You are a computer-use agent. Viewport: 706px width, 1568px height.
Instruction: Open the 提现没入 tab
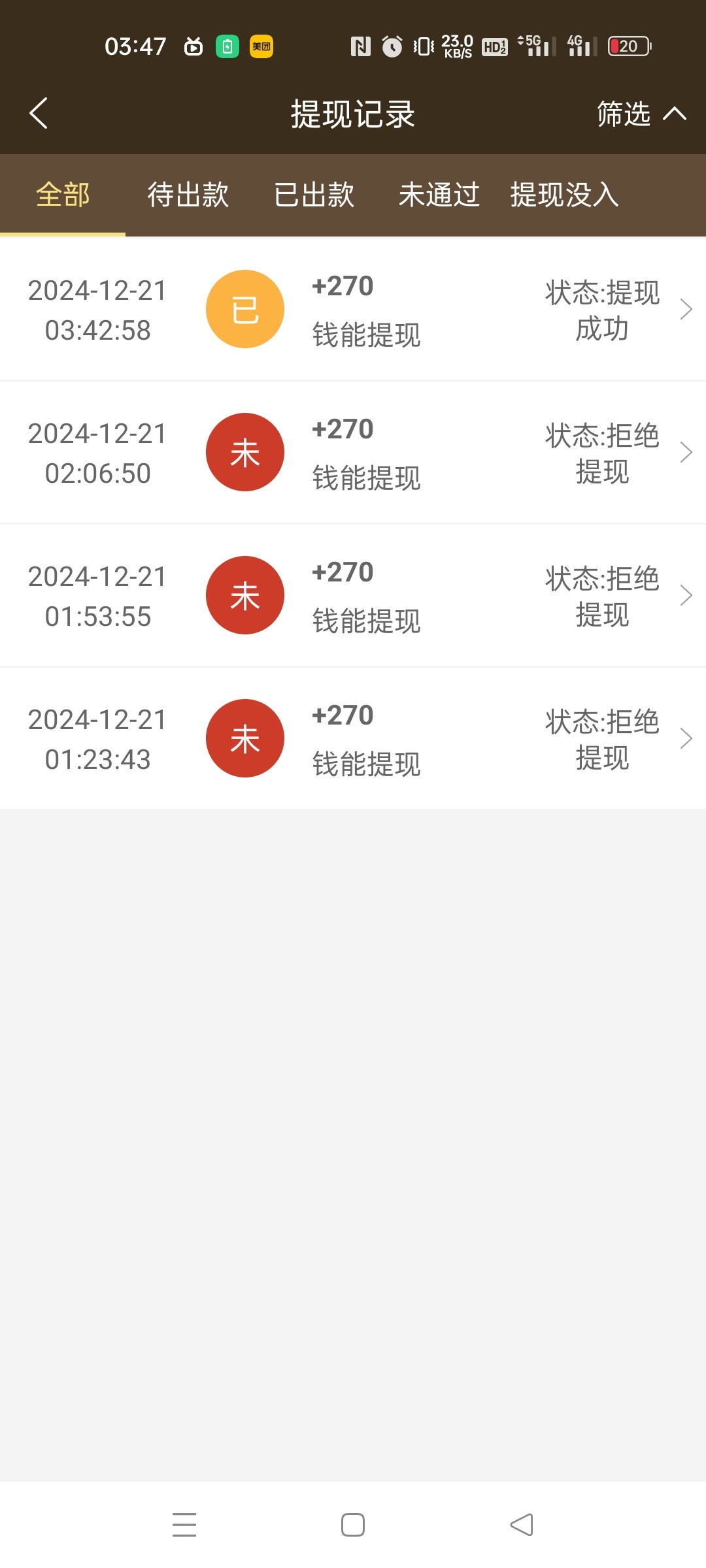[x=565, y=195]
